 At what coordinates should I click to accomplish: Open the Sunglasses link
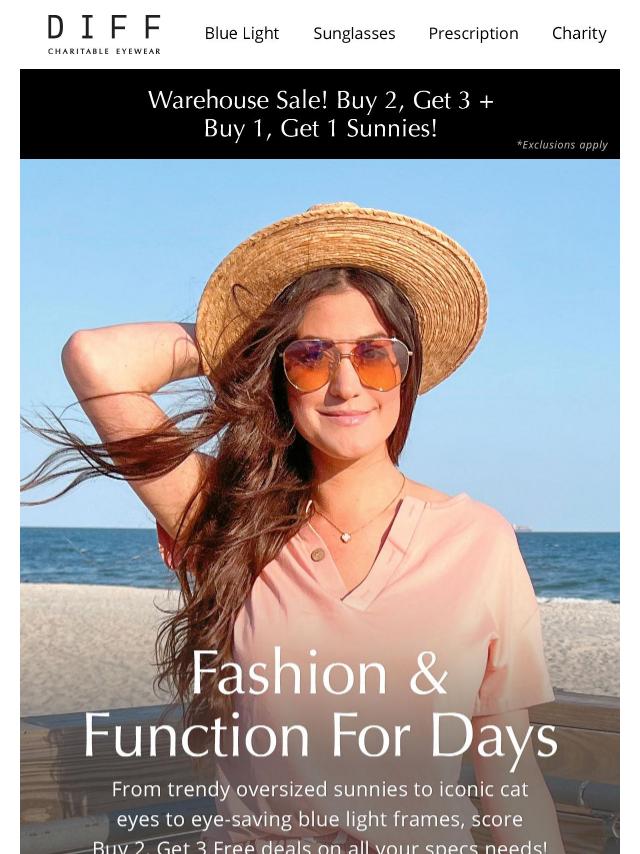coord(354,33)
